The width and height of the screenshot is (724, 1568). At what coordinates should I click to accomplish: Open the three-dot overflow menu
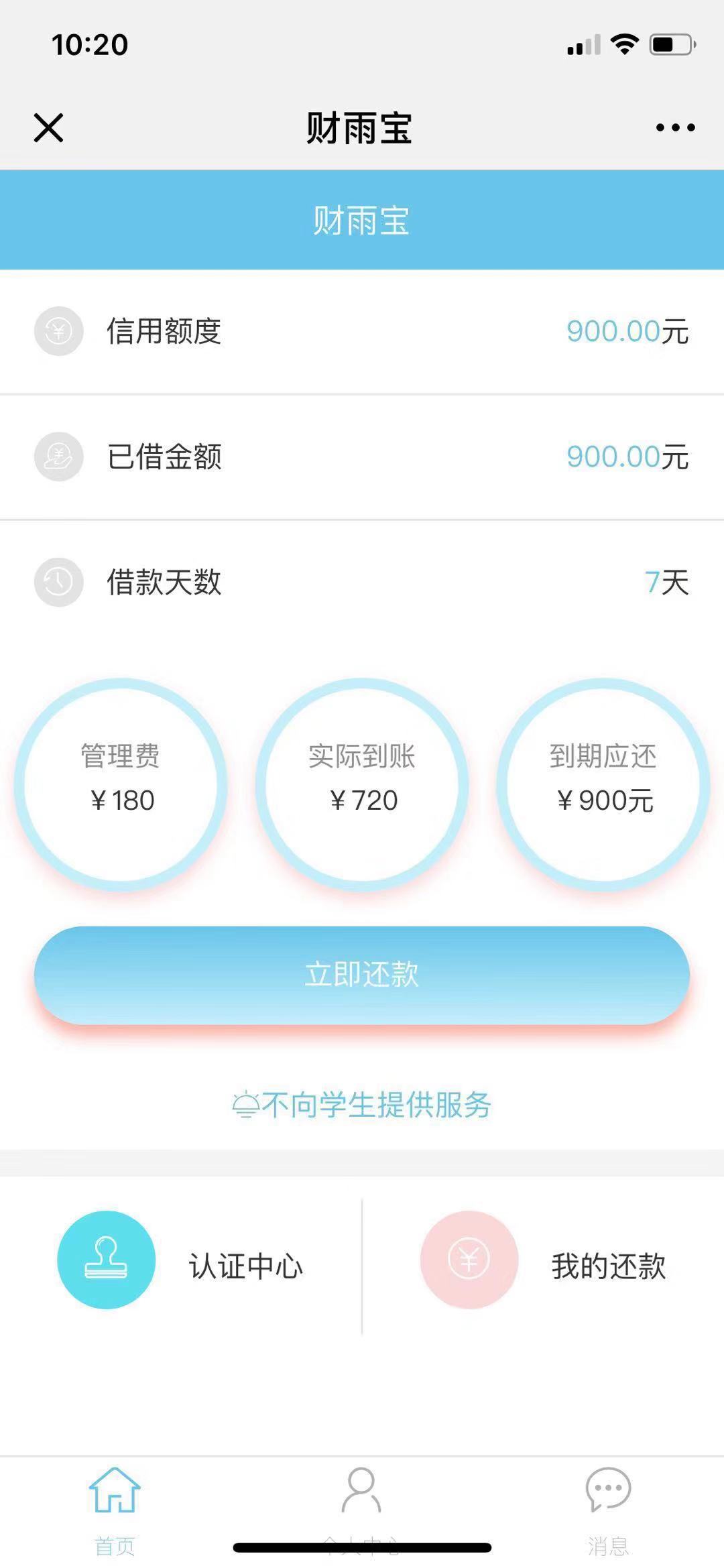[675, 127]
